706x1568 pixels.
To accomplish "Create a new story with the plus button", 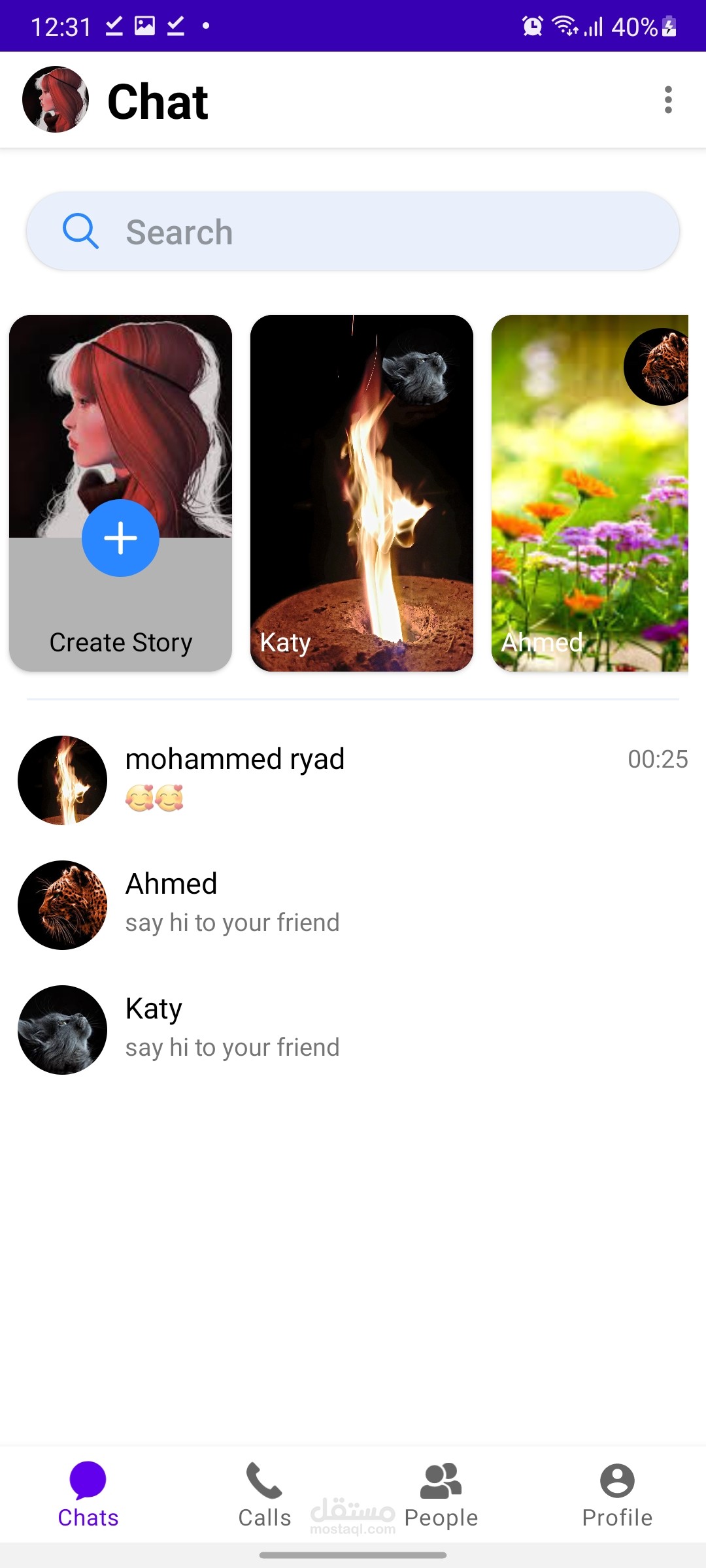I will coord(120,538).
